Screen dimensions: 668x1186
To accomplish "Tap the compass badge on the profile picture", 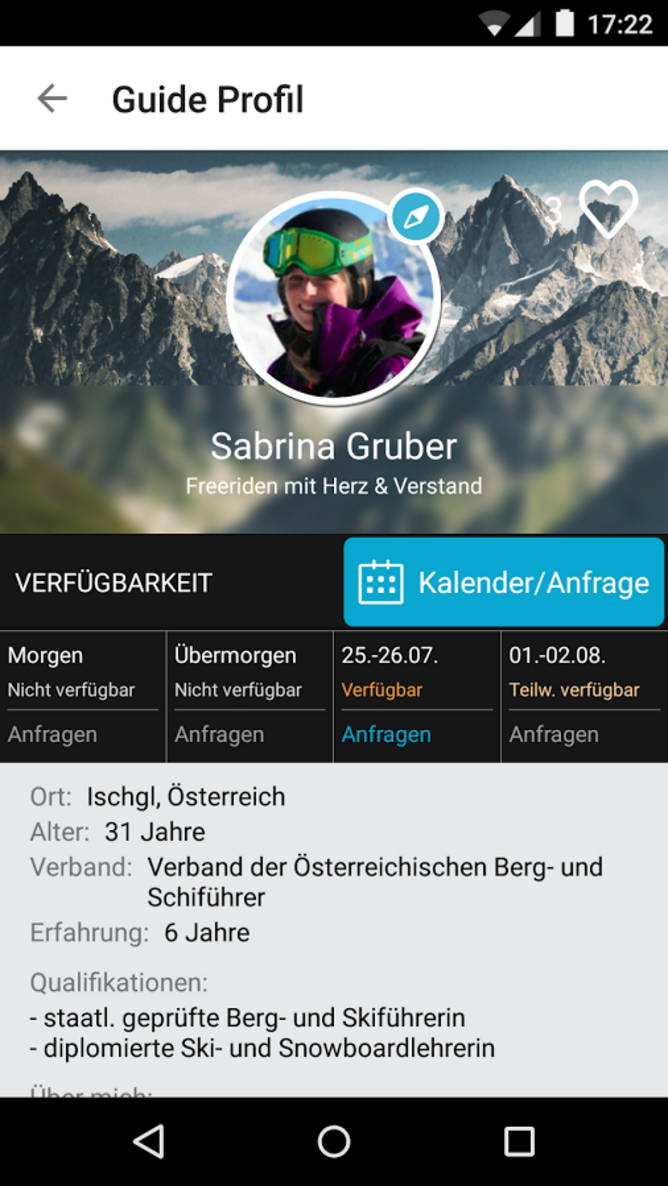I will pos(416,215).
